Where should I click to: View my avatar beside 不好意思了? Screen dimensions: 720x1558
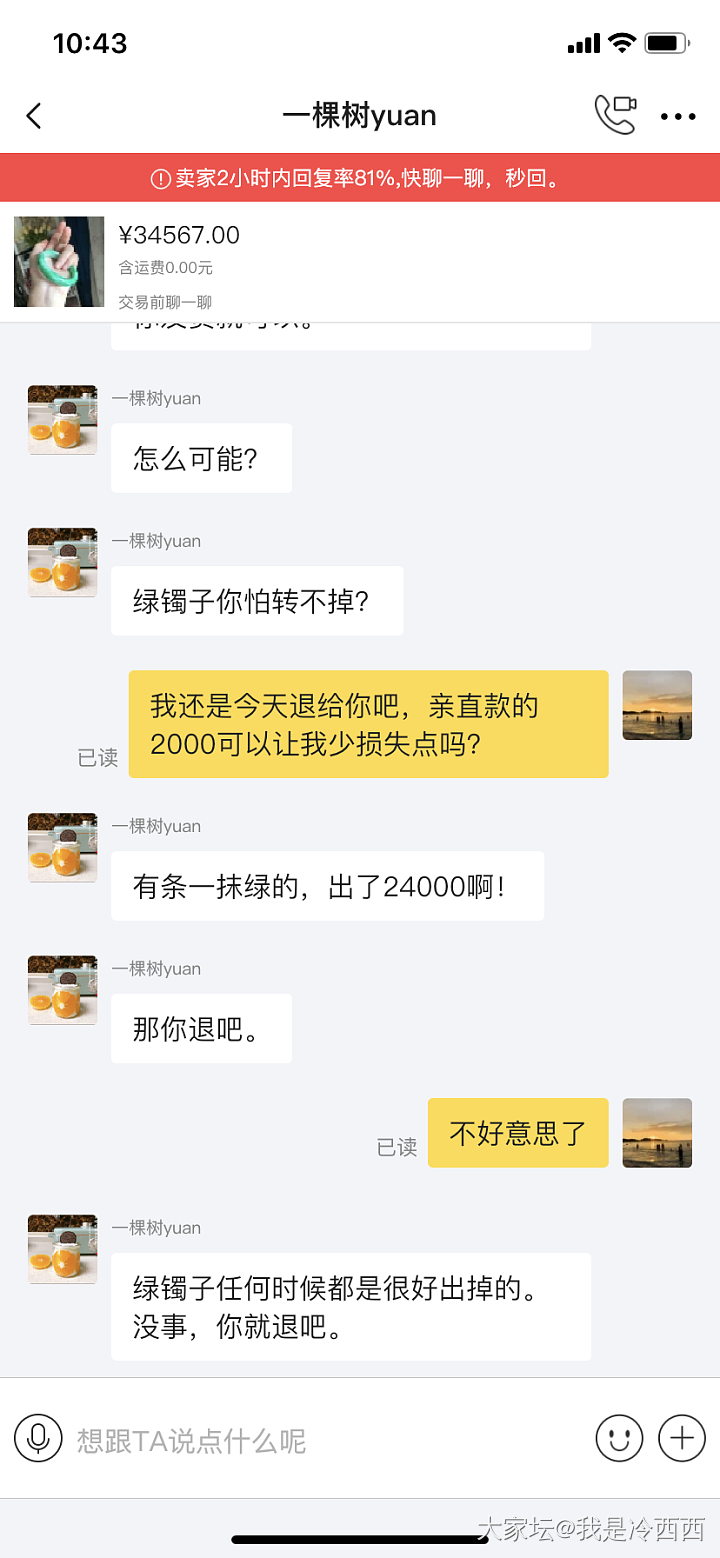click(x=657, y=1133)
